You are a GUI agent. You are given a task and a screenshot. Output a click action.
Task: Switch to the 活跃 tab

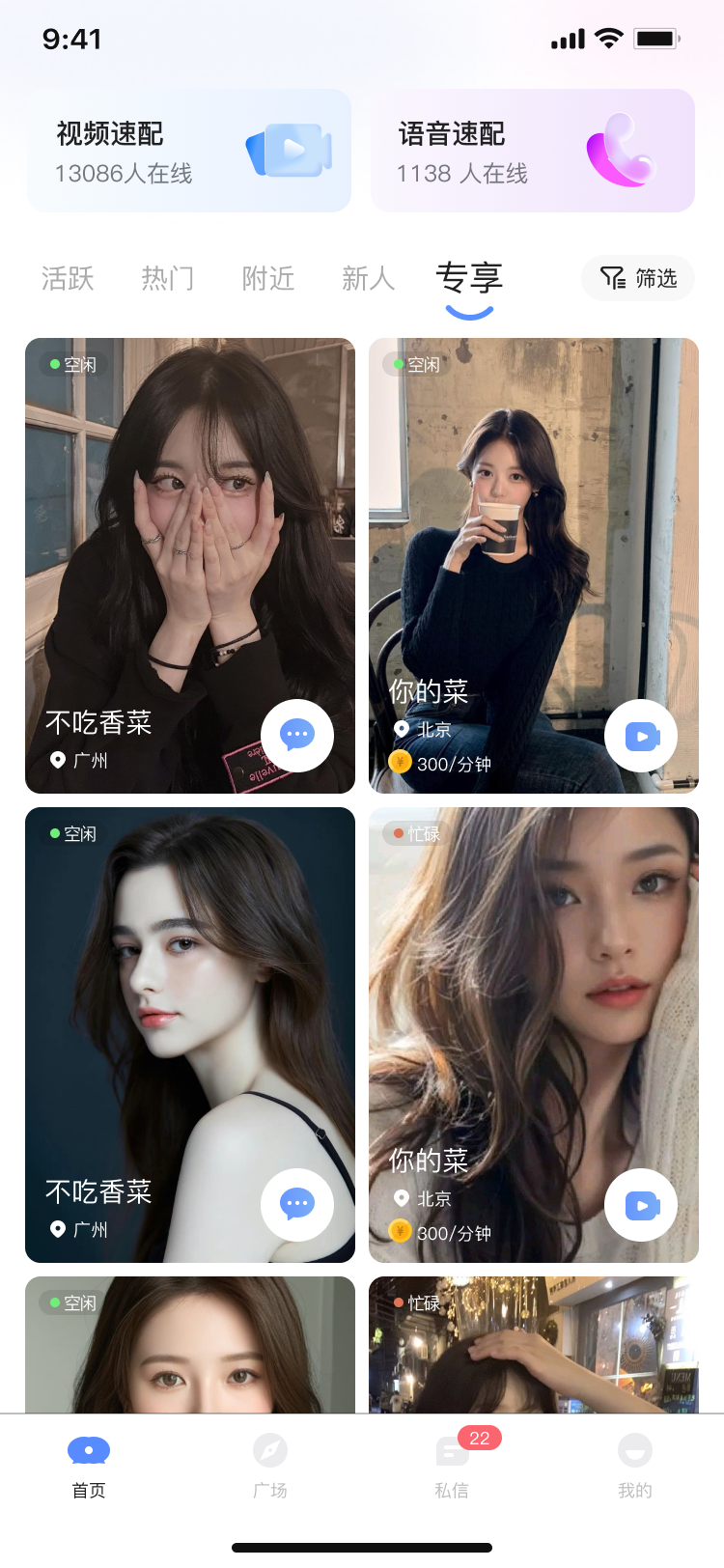tap(68, 279)
